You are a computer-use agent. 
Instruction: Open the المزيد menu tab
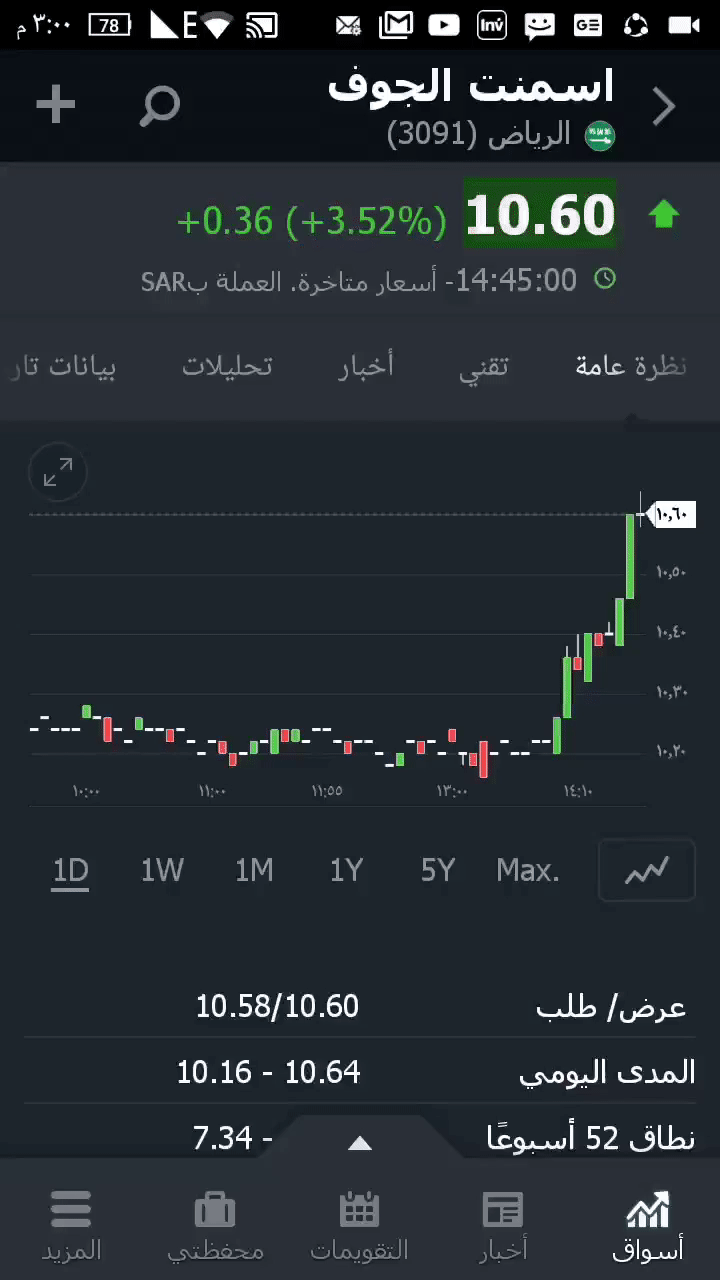tap(71, 1224)
